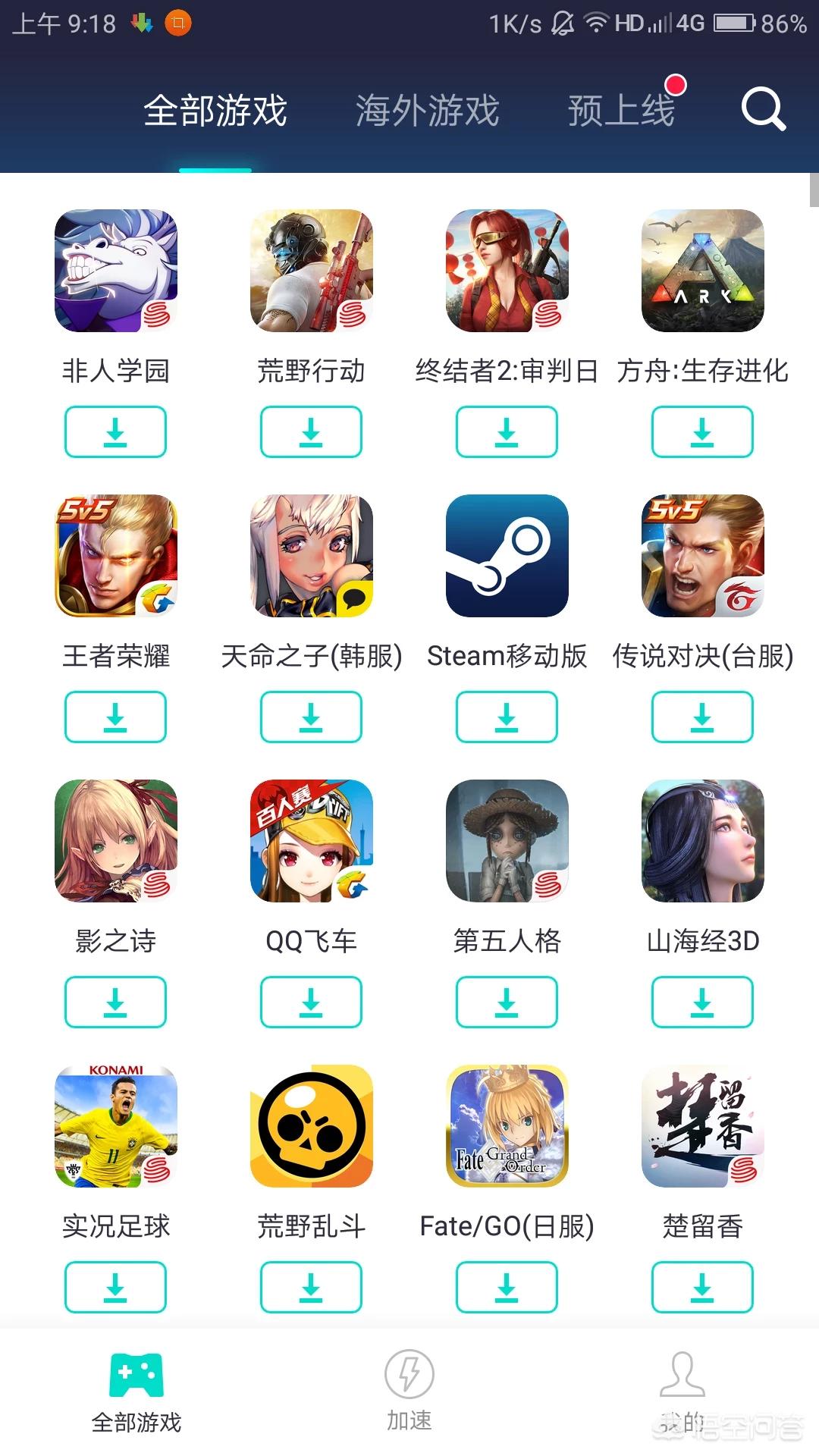Tap download button under 荒野行动
This screenshot has height=1456, width=819.
(311, 431)
